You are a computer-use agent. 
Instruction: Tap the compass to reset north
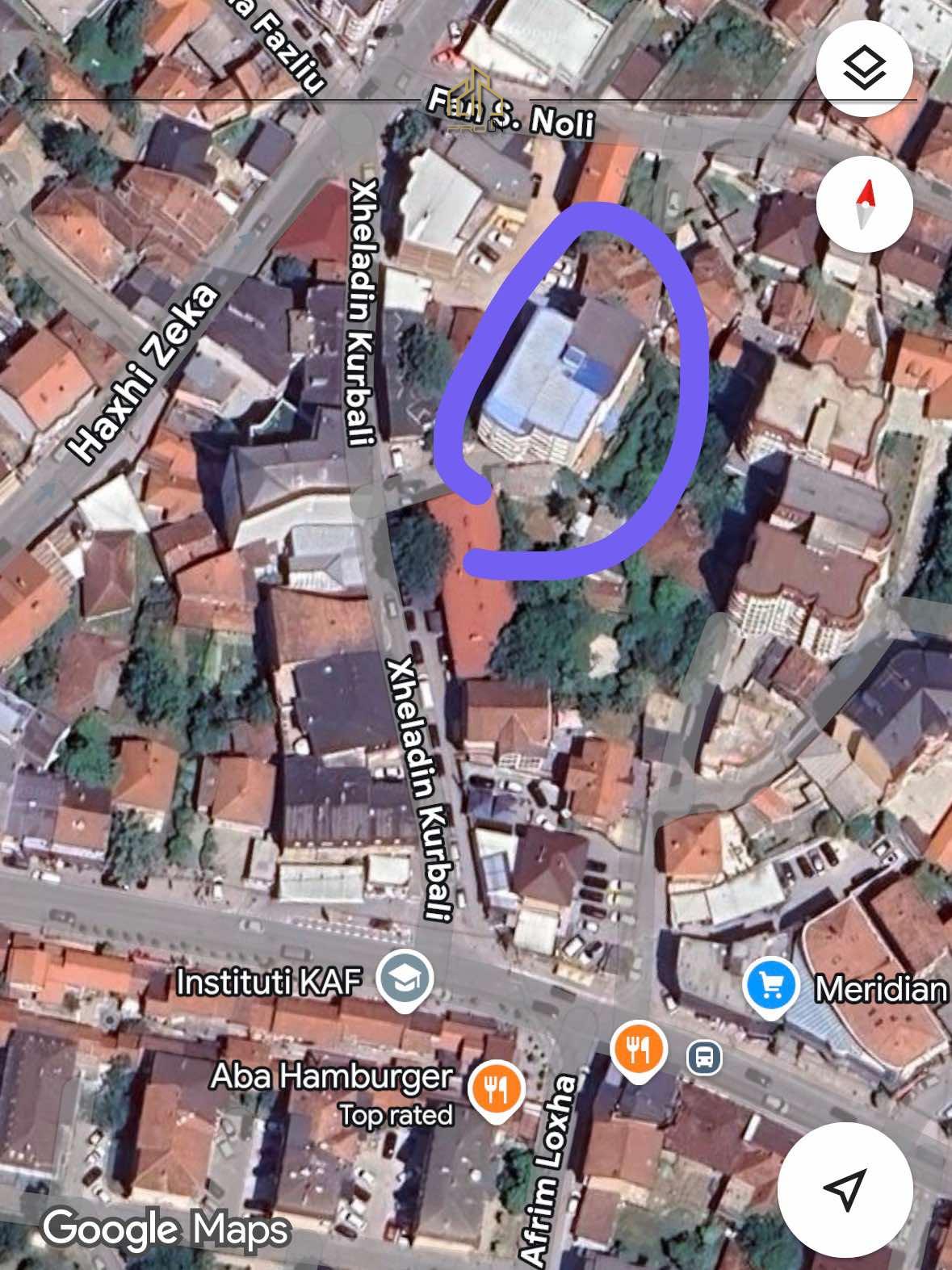(864, 203)
